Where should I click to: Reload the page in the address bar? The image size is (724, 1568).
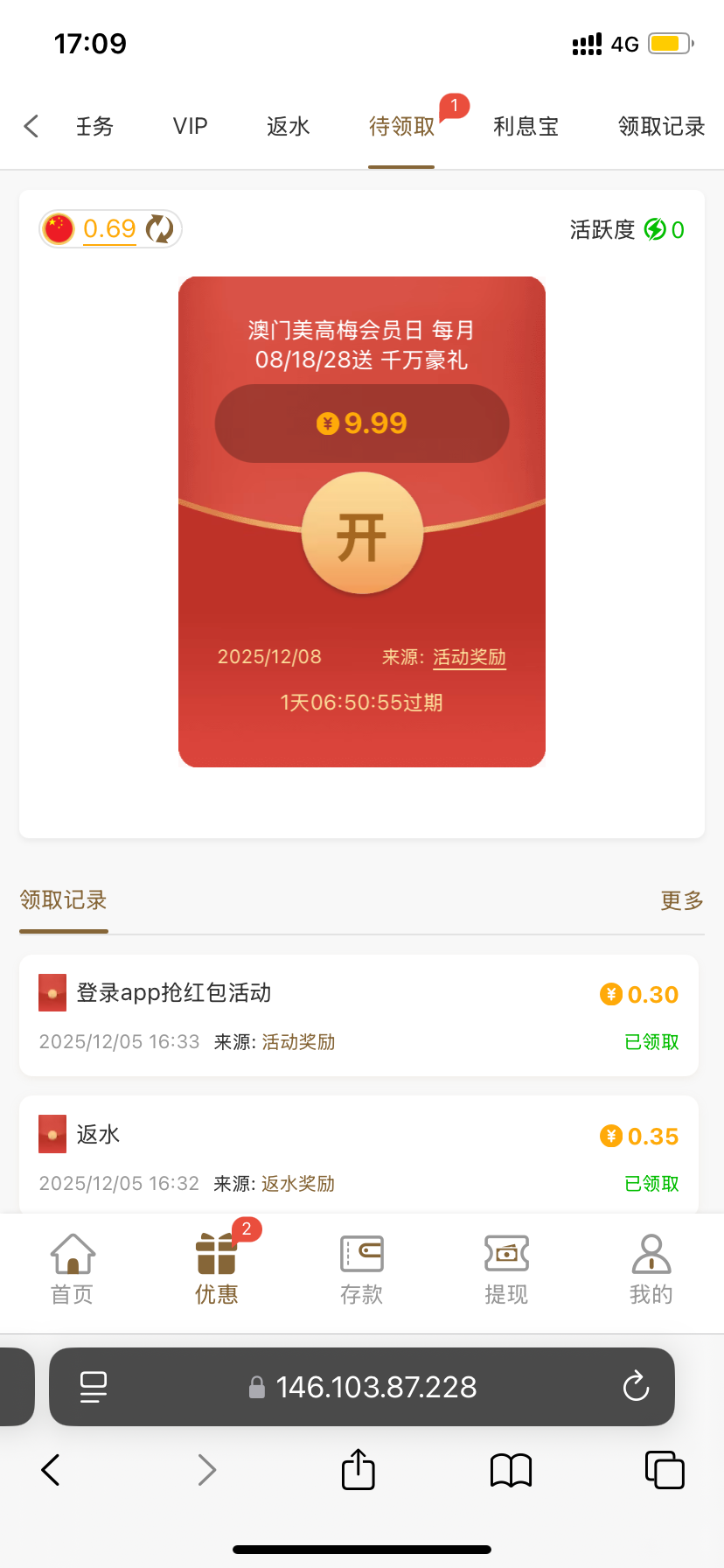tap(636, 1387)
